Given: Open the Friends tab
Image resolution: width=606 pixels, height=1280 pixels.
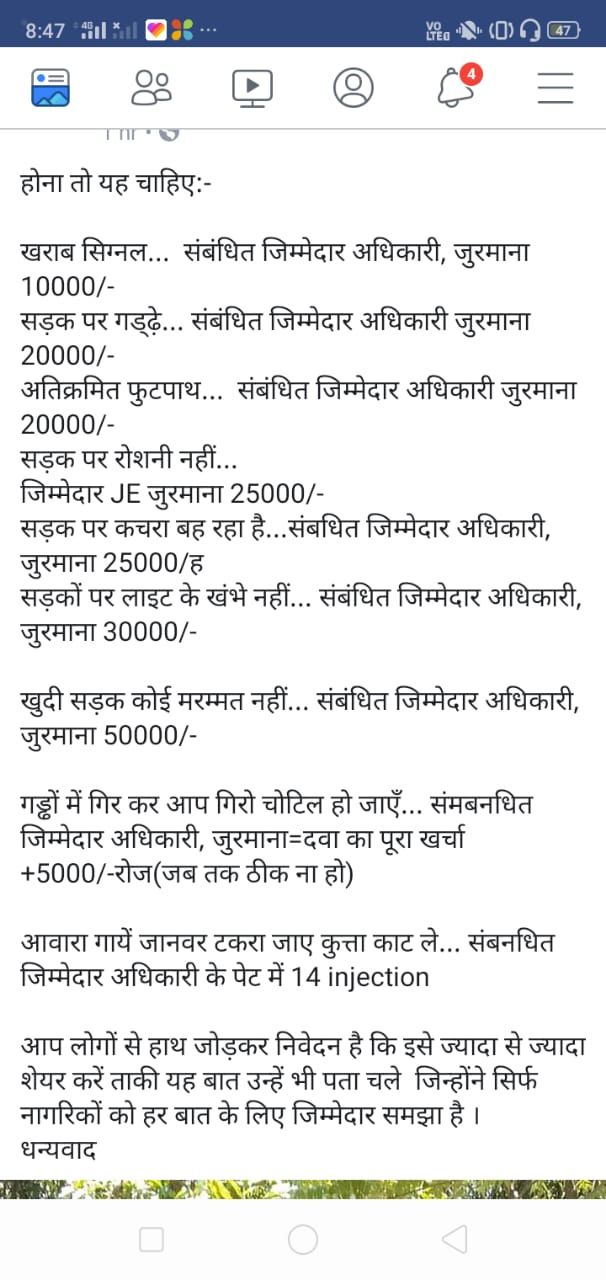Looking at the screenshot, I should click(x=152, y=88).
